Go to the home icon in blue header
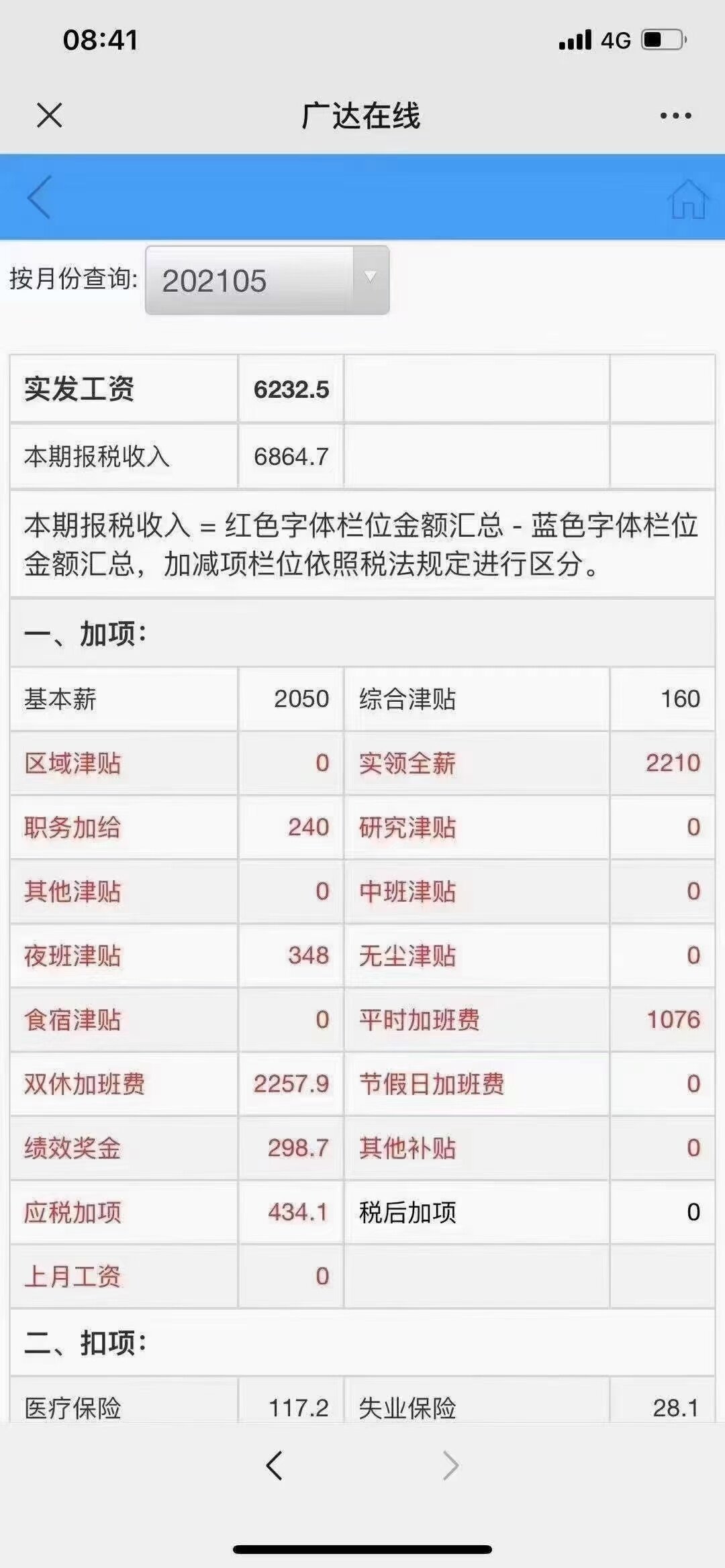This screenshot has height=1568, width=725. click(687, 199)
